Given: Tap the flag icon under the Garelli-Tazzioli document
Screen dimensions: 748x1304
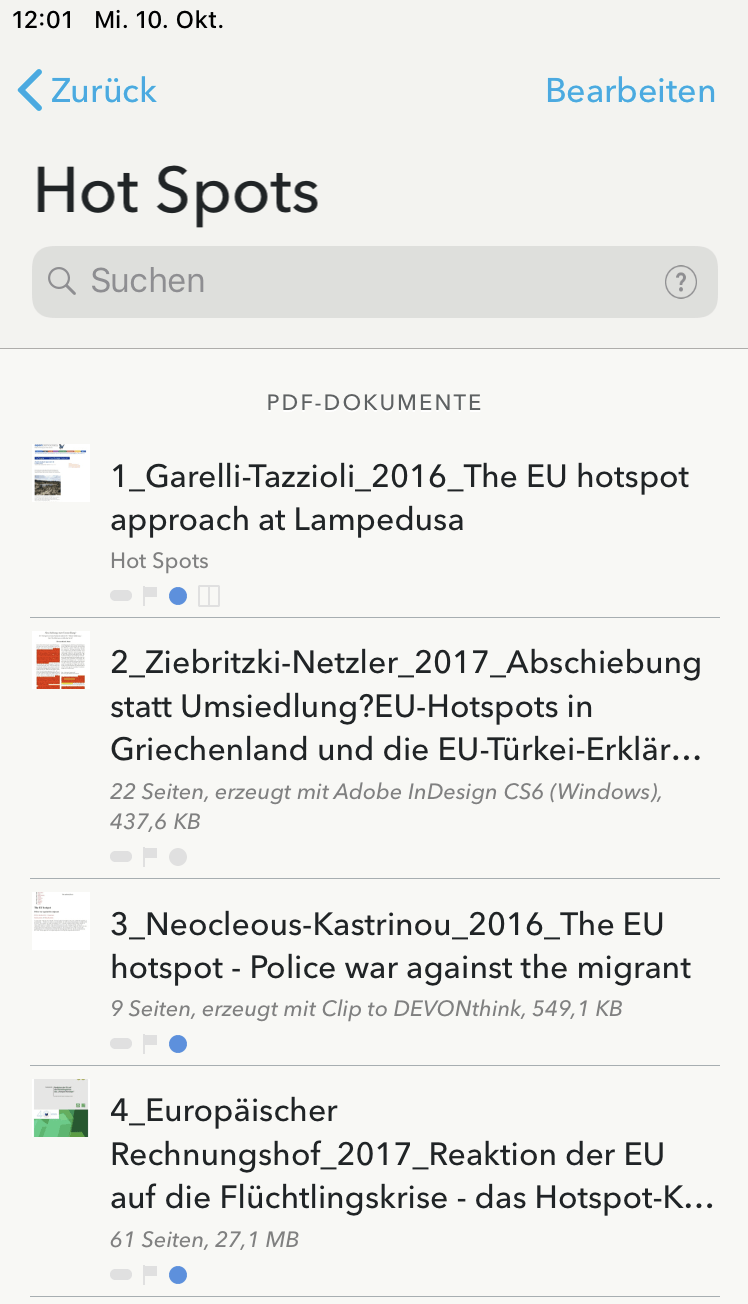Looking at the screenshot, I should coord(149,595).
